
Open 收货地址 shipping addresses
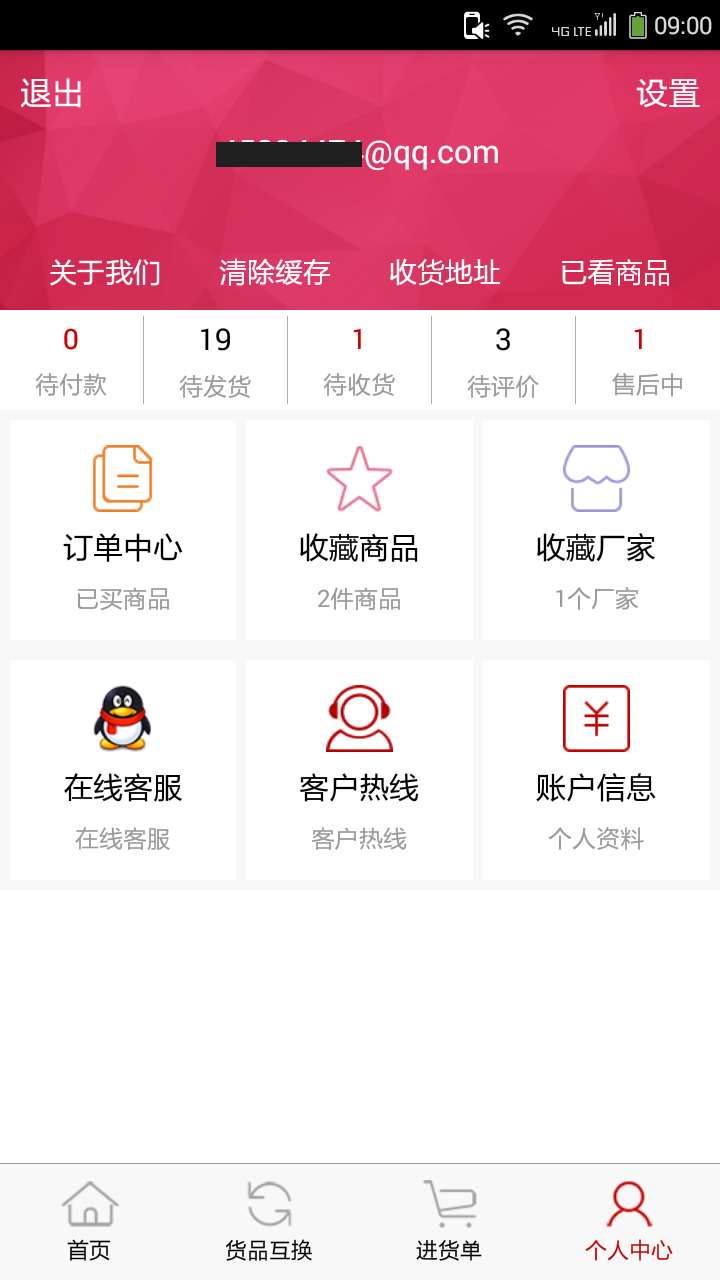[445, 272]
